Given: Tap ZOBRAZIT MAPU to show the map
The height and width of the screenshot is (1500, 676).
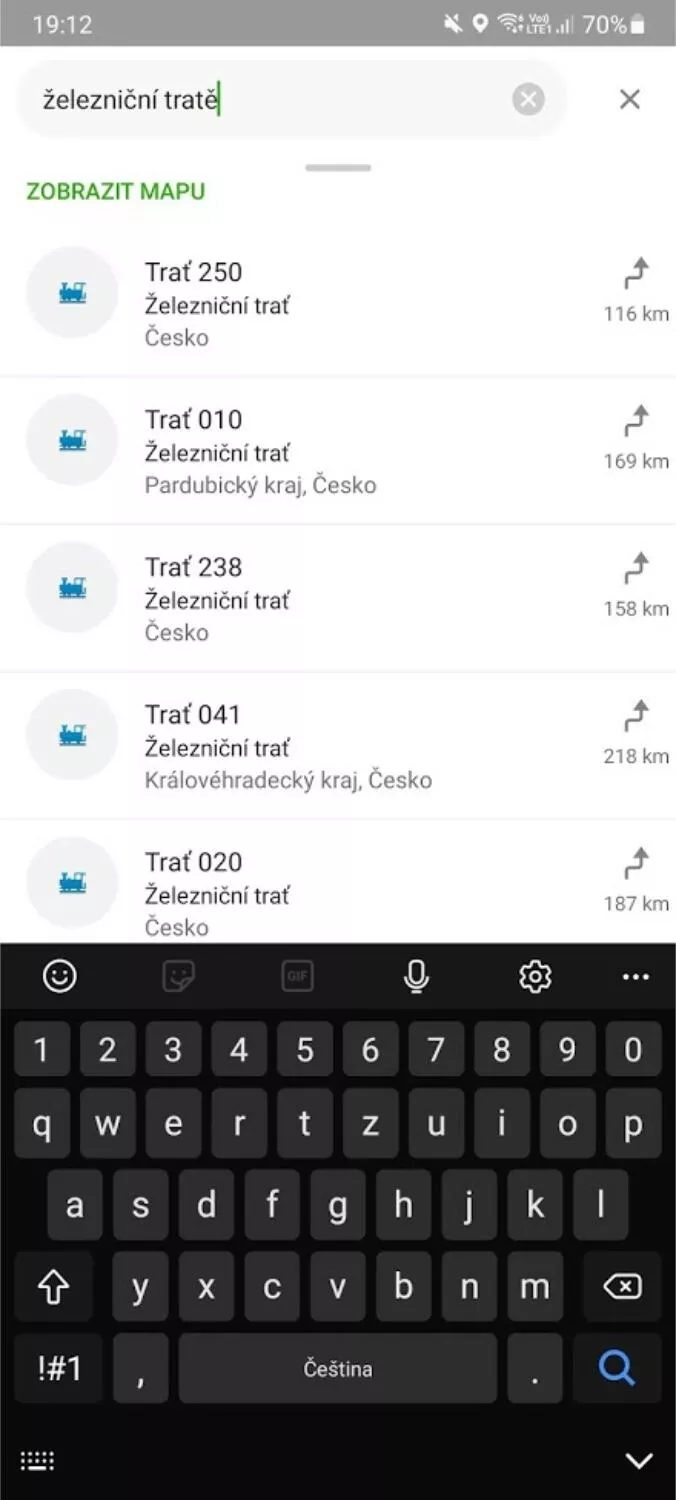Looking at the screenshot, I should (x=116, y=191).
